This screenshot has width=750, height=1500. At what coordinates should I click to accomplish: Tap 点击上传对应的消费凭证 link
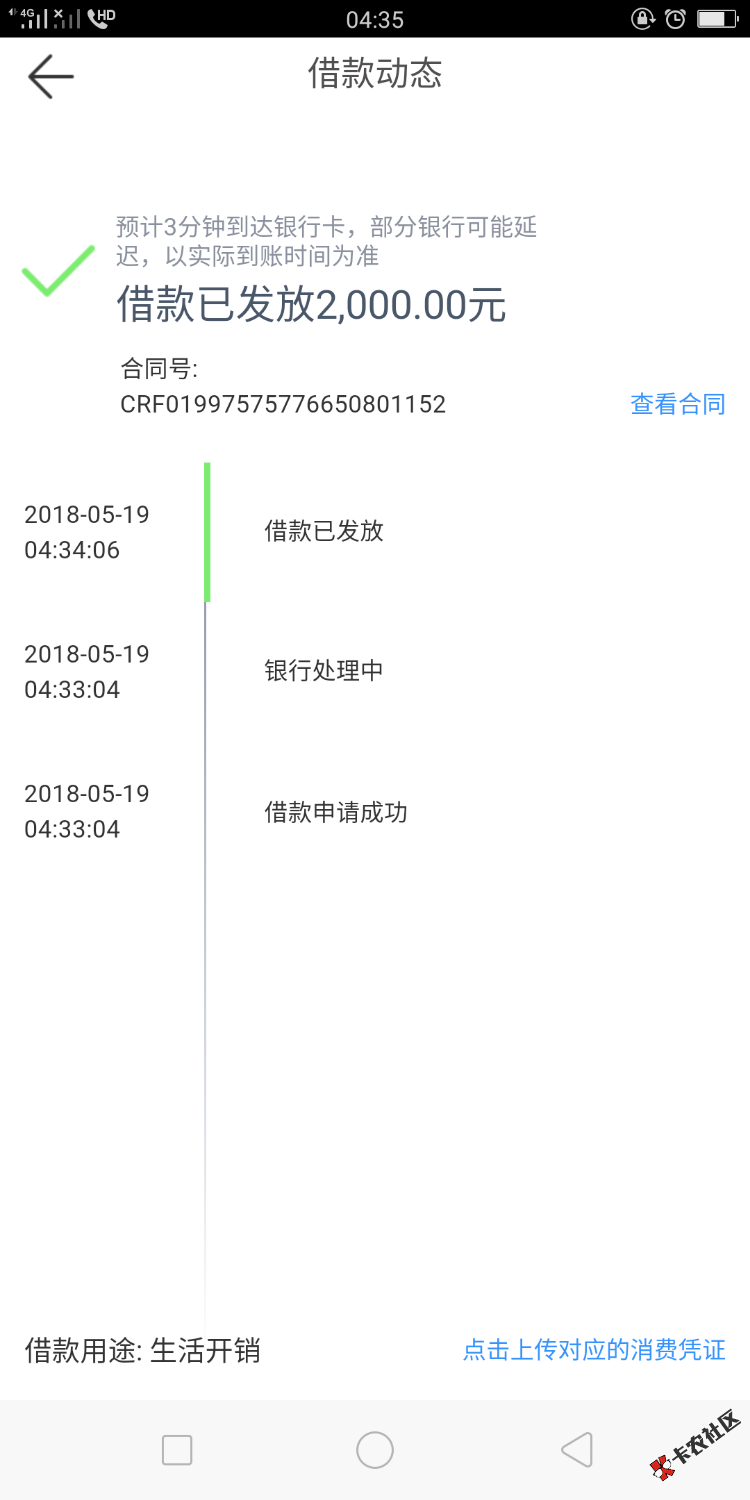click(x=594, y=1350)
